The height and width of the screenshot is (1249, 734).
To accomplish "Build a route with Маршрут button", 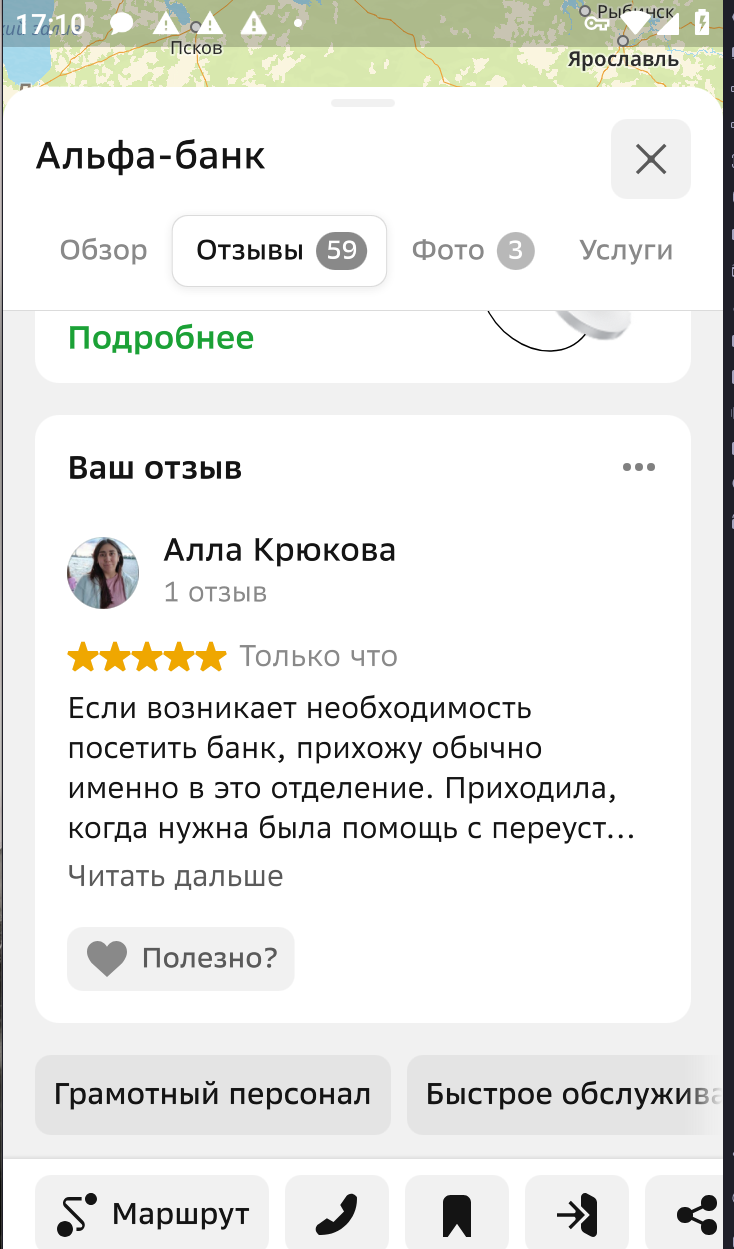I will point(153,1214).
